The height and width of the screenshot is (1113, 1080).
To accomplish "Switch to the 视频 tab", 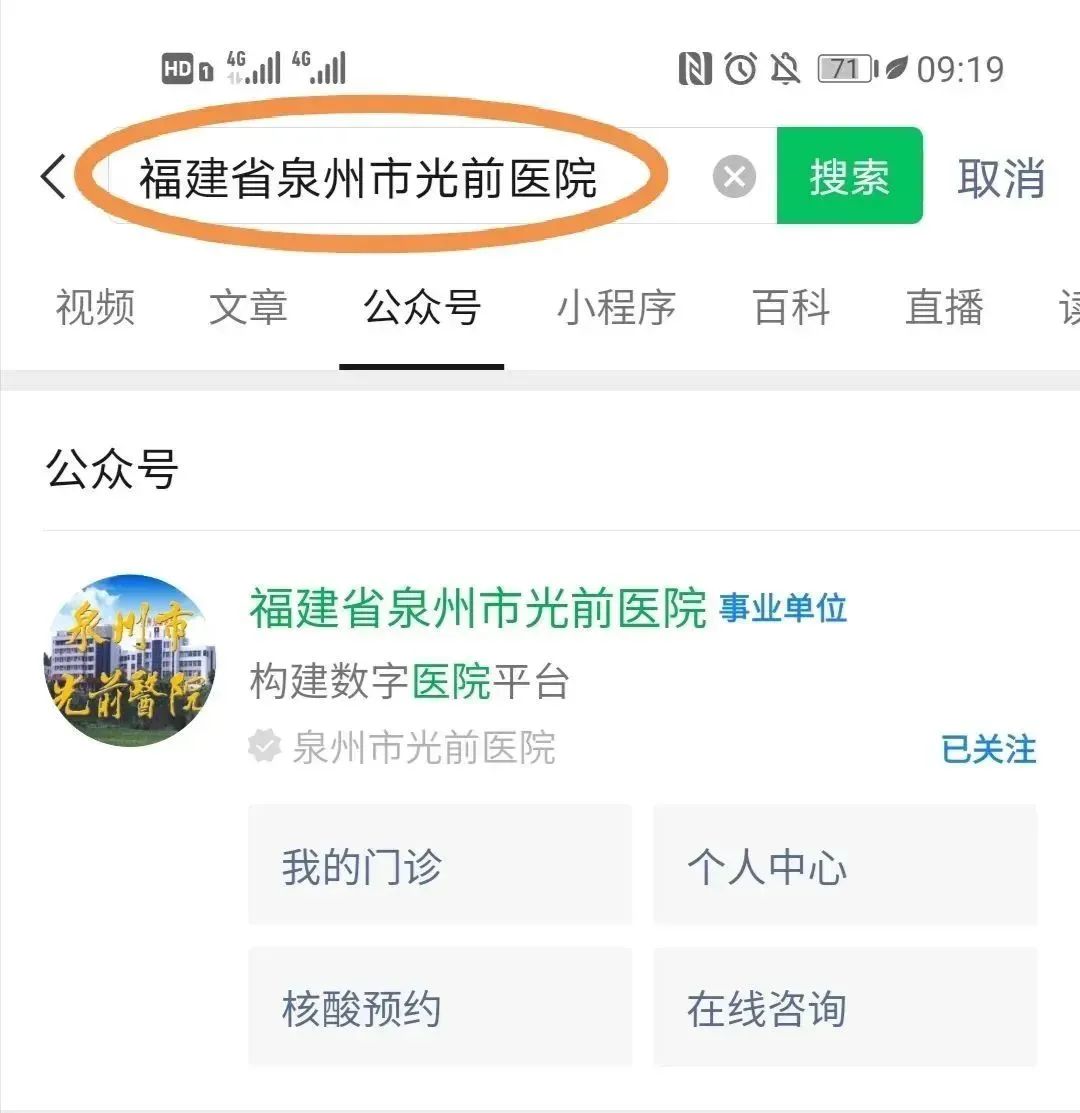I will tap(95, 307).
